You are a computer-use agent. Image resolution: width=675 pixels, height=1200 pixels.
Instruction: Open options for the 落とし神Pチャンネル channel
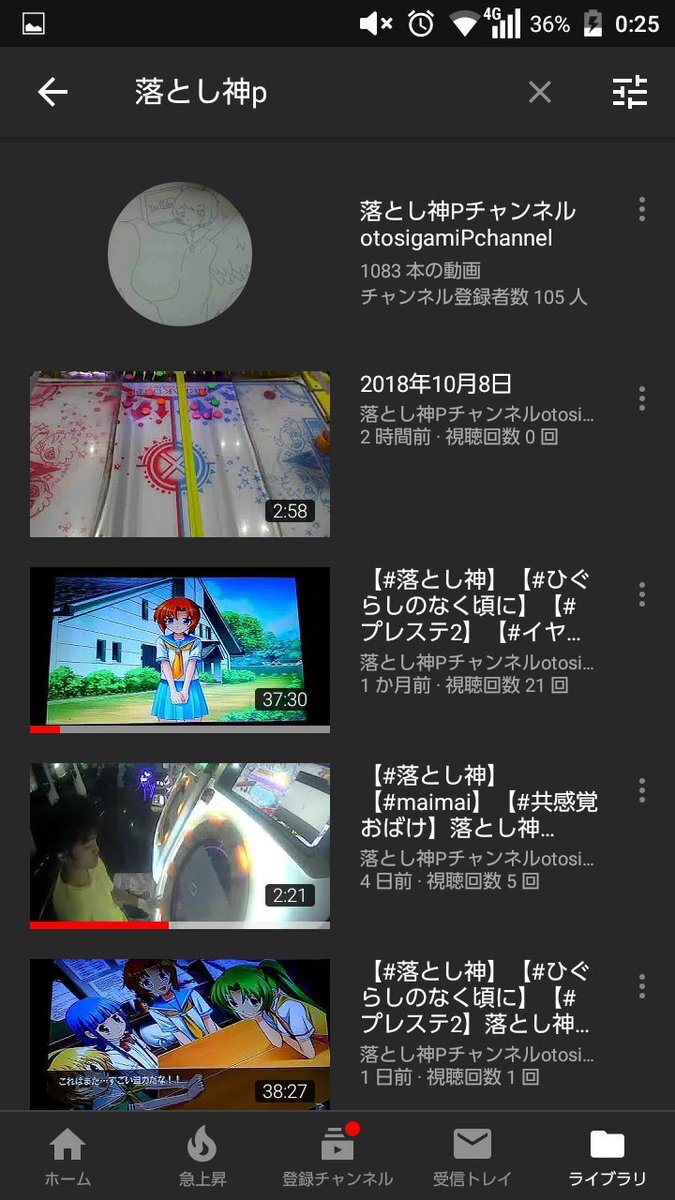[x=641, y=209]
